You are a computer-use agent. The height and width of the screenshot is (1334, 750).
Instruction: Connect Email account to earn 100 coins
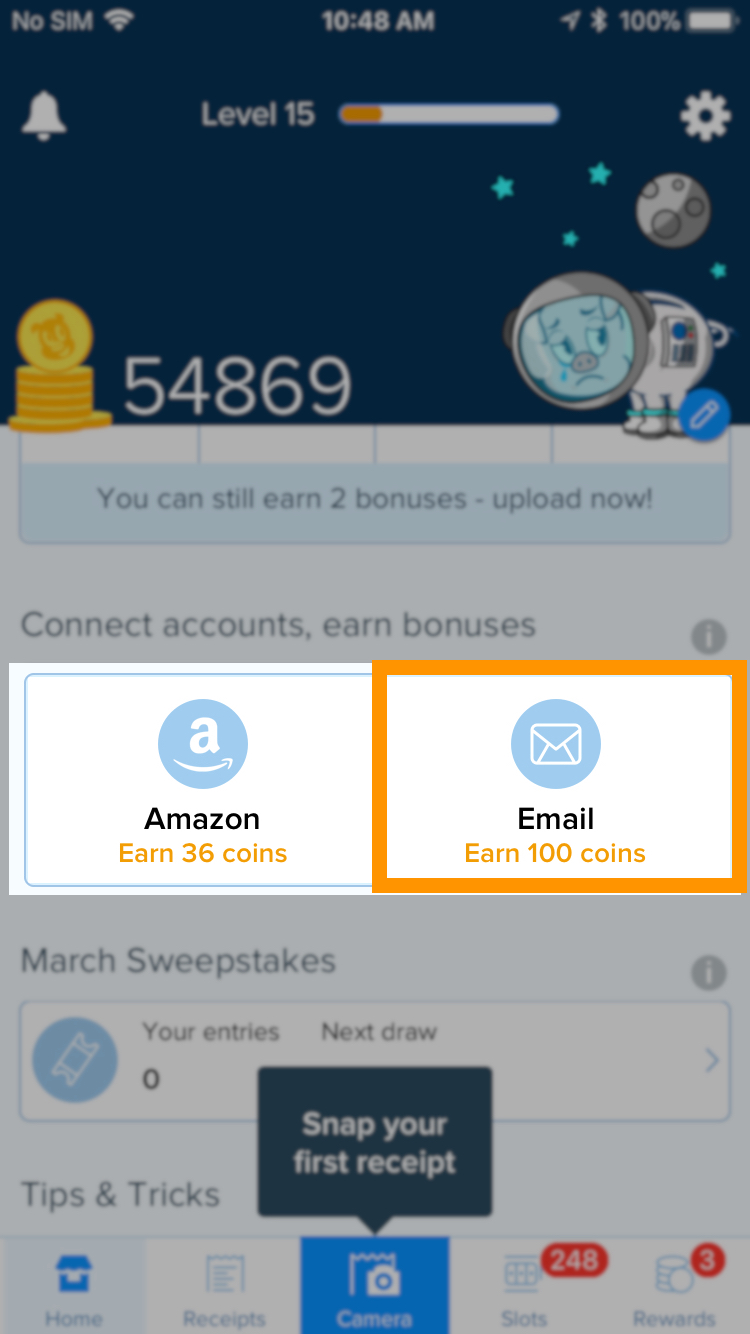pos(556,780)
